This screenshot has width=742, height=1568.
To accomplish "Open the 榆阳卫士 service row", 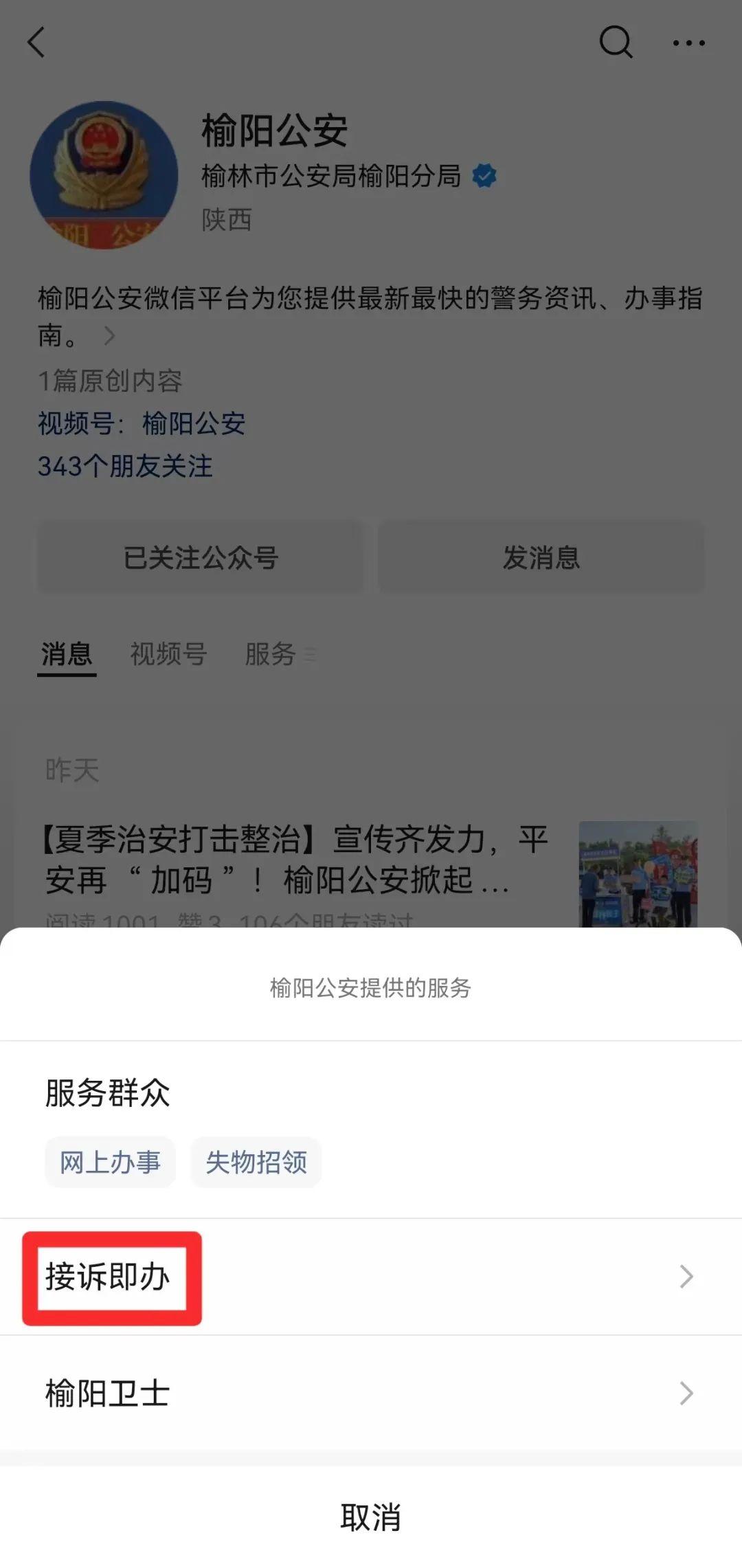I will [x=371, y=1393].
